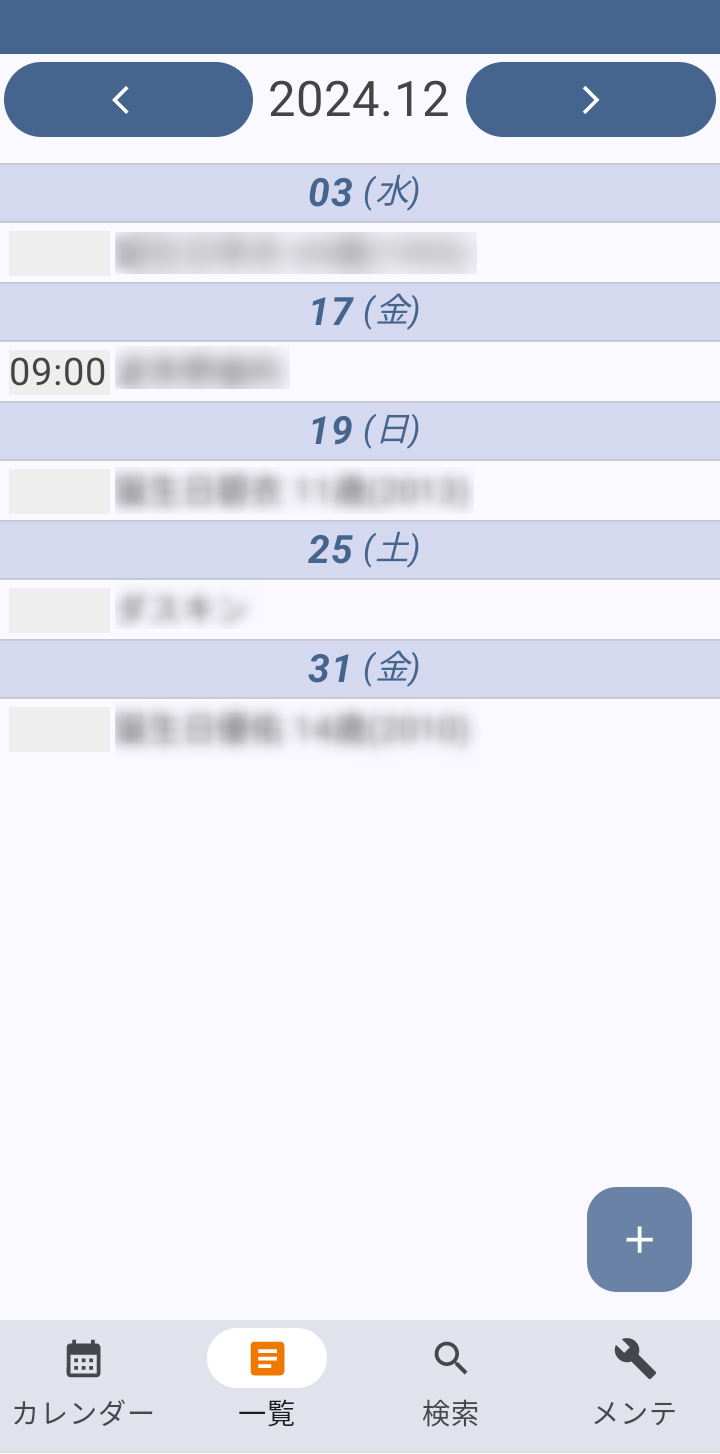Open the event listed under 25 (土)

(x=360, y=610)
